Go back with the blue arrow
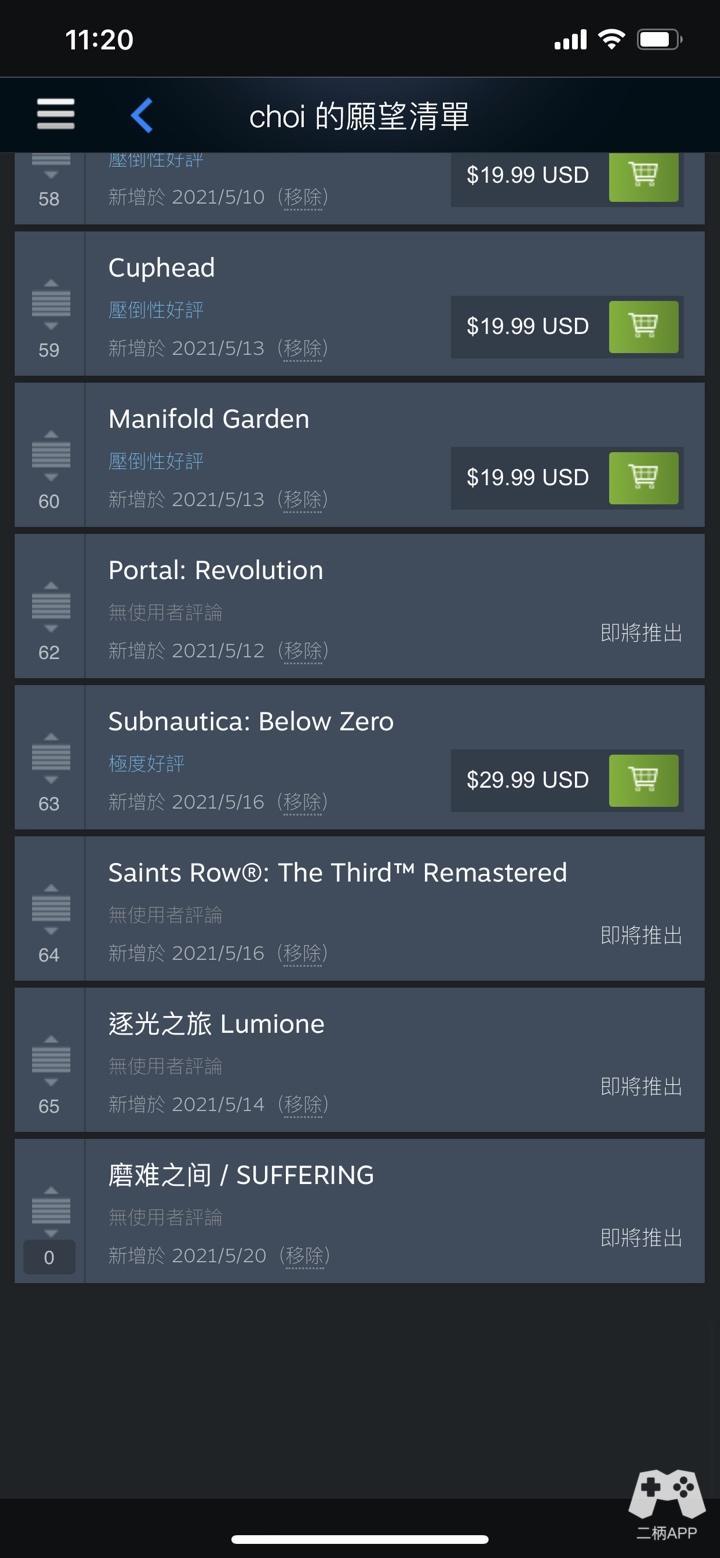Image resolution: width=720 pixels, height=1558 pixels. 142,116
